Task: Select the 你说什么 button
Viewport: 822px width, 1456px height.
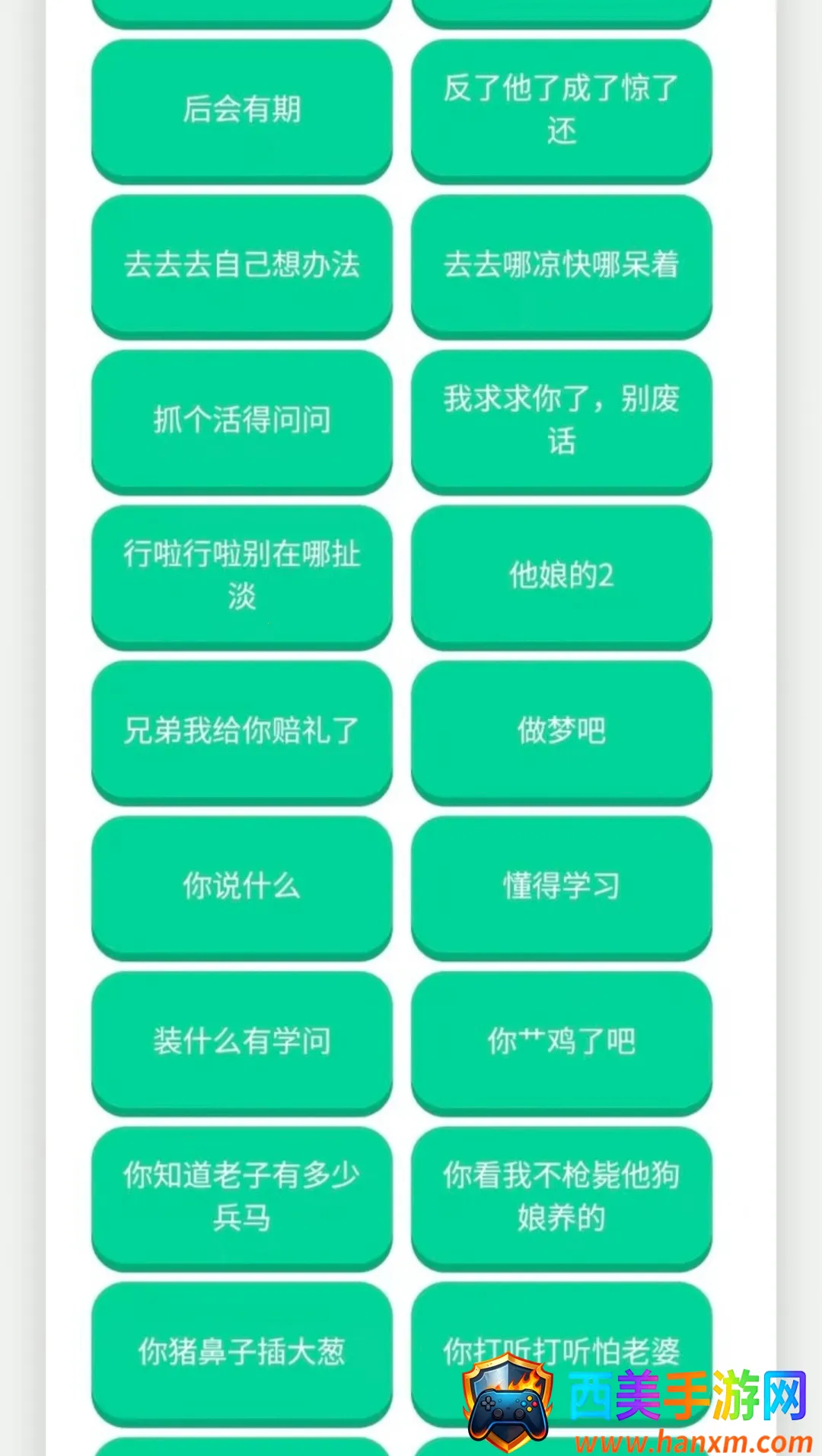Action: click(242, 886)
